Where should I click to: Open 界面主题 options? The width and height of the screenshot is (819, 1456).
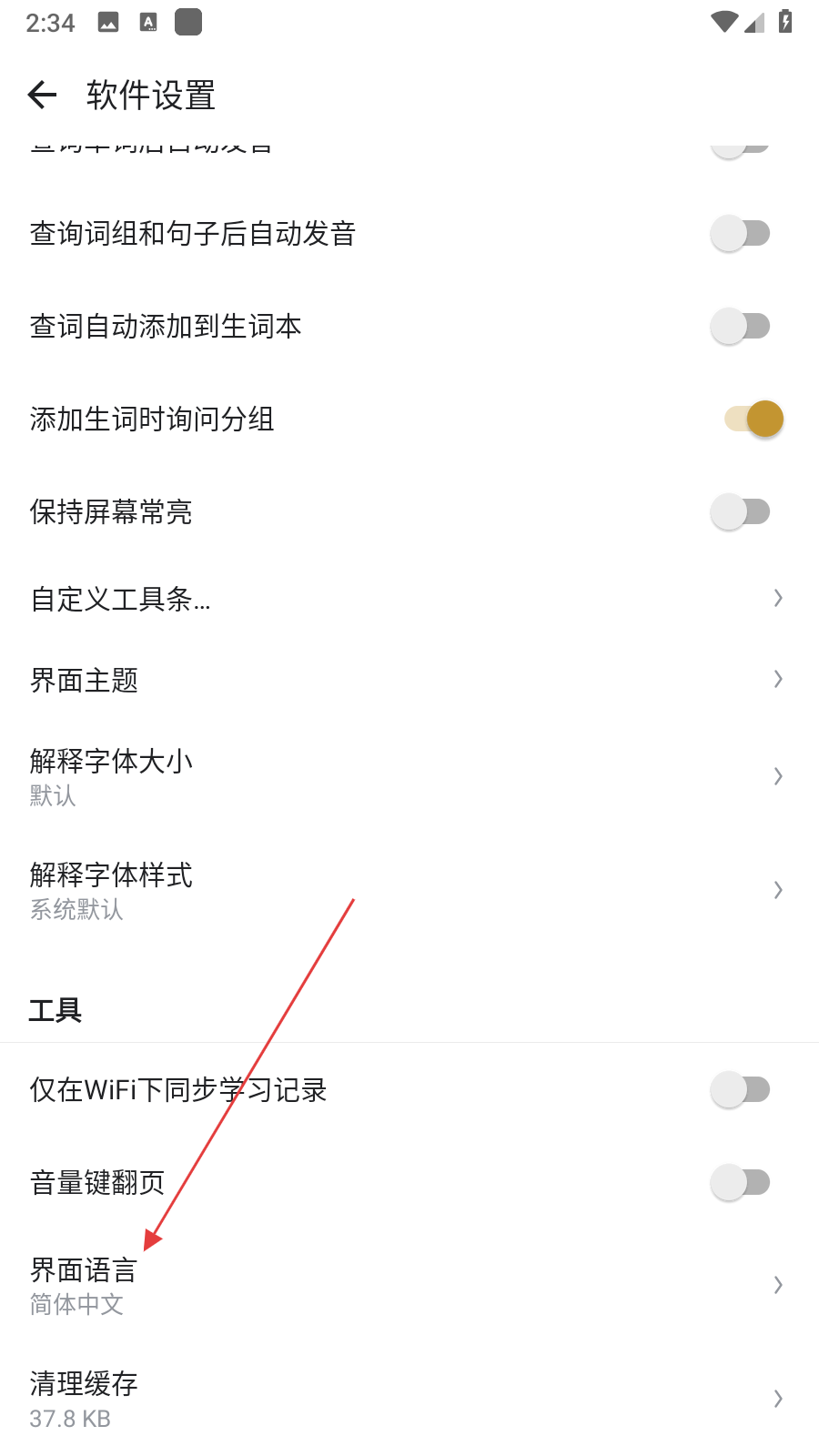pyautogui.click(x=409, y=681)
